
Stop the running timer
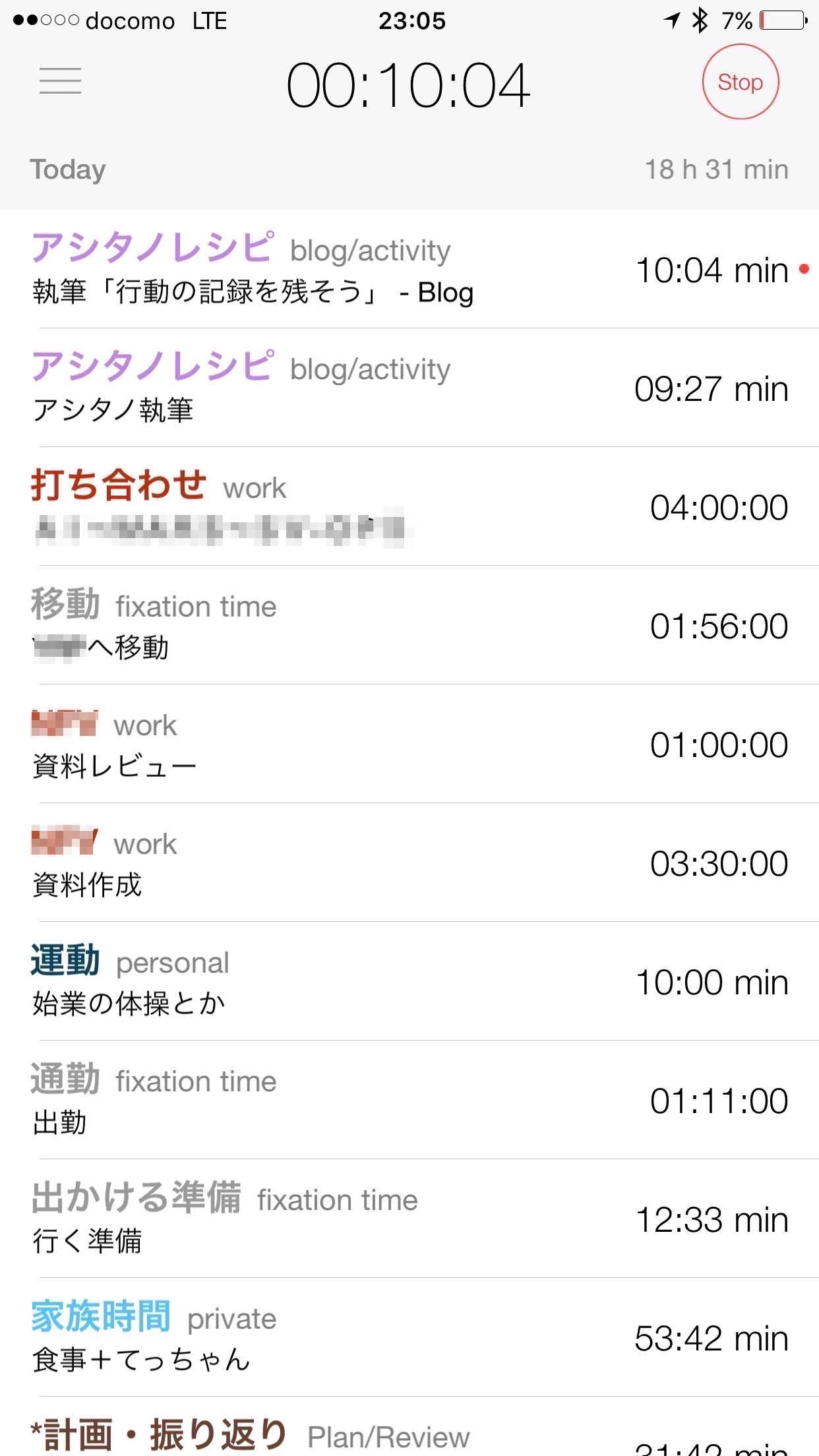coord(740,82)
